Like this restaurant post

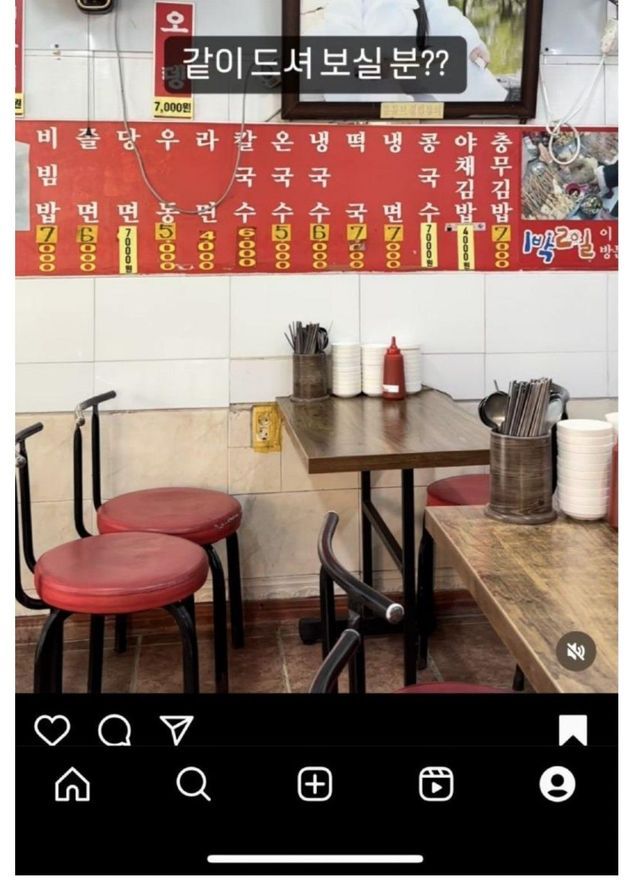(52, 731)
